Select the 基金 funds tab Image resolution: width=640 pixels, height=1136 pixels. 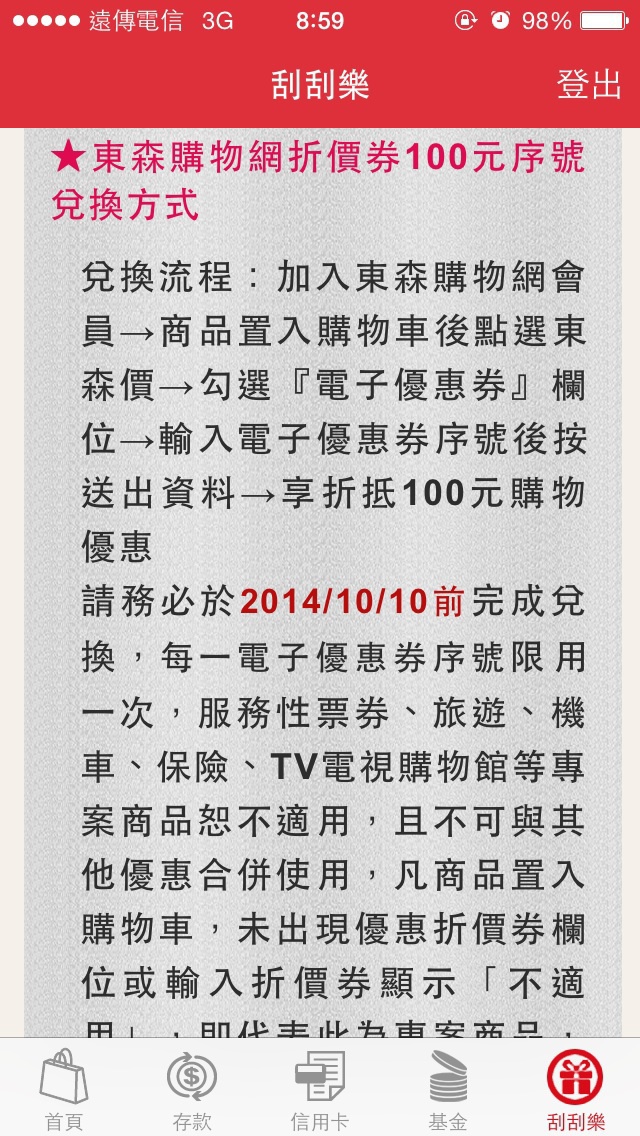(448, 1089)
